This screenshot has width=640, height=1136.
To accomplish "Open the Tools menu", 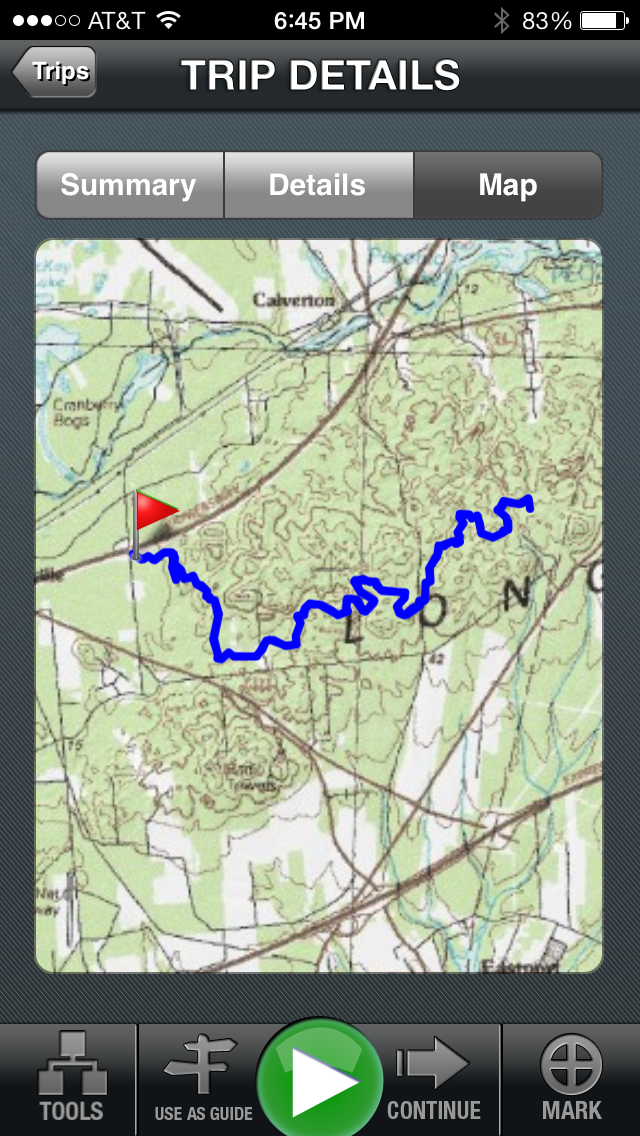I will [x=70, y=1080].
